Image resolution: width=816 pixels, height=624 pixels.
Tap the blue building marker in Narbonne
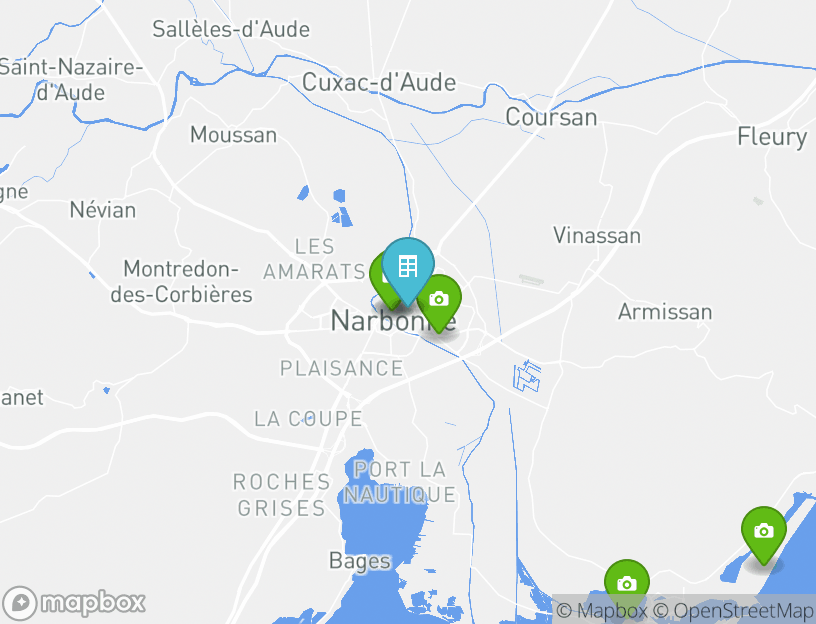pos(407,267)
